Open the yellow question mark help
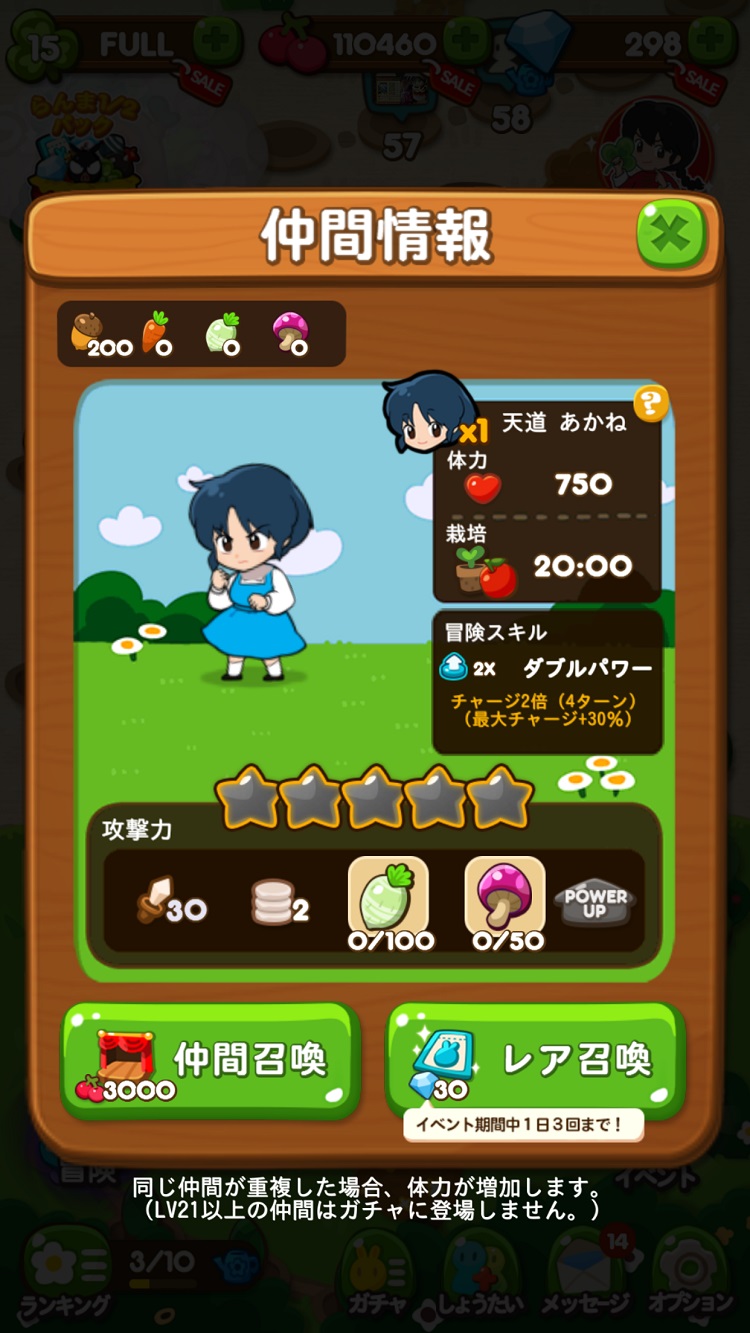This screenshot has height=1333, width=750. 651,403
